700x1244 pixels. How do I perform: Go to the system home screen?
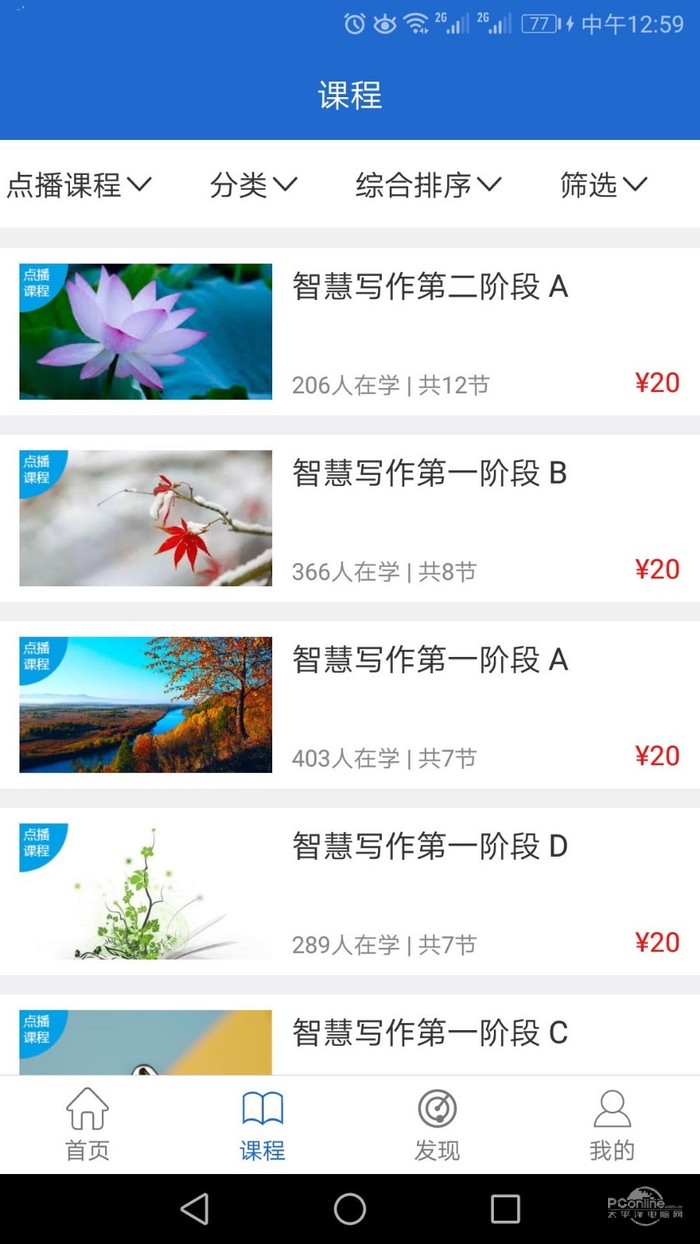pos(350,1209)
